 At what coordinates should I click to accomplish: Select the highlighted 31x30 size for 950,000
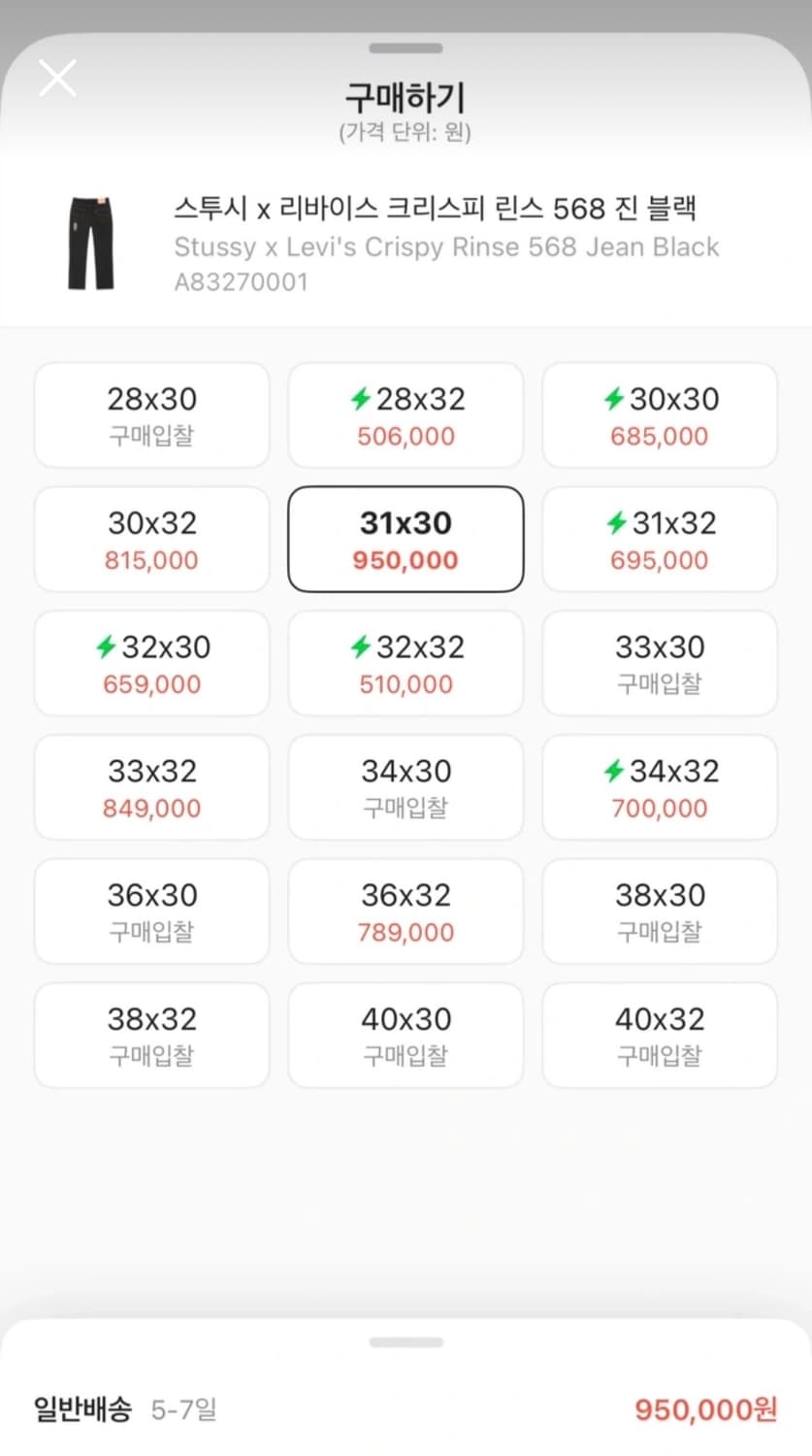[405, 539]
